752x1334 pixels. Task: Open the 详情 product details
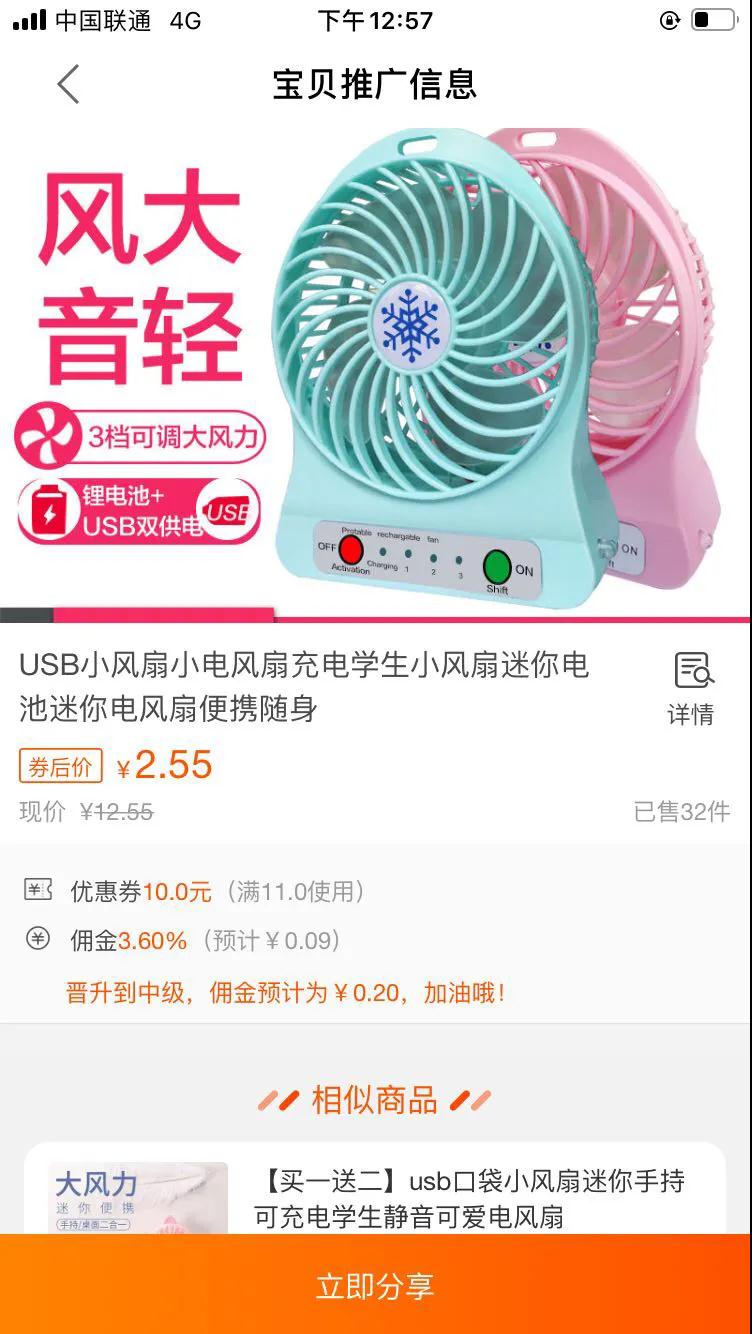coord(690,688)
